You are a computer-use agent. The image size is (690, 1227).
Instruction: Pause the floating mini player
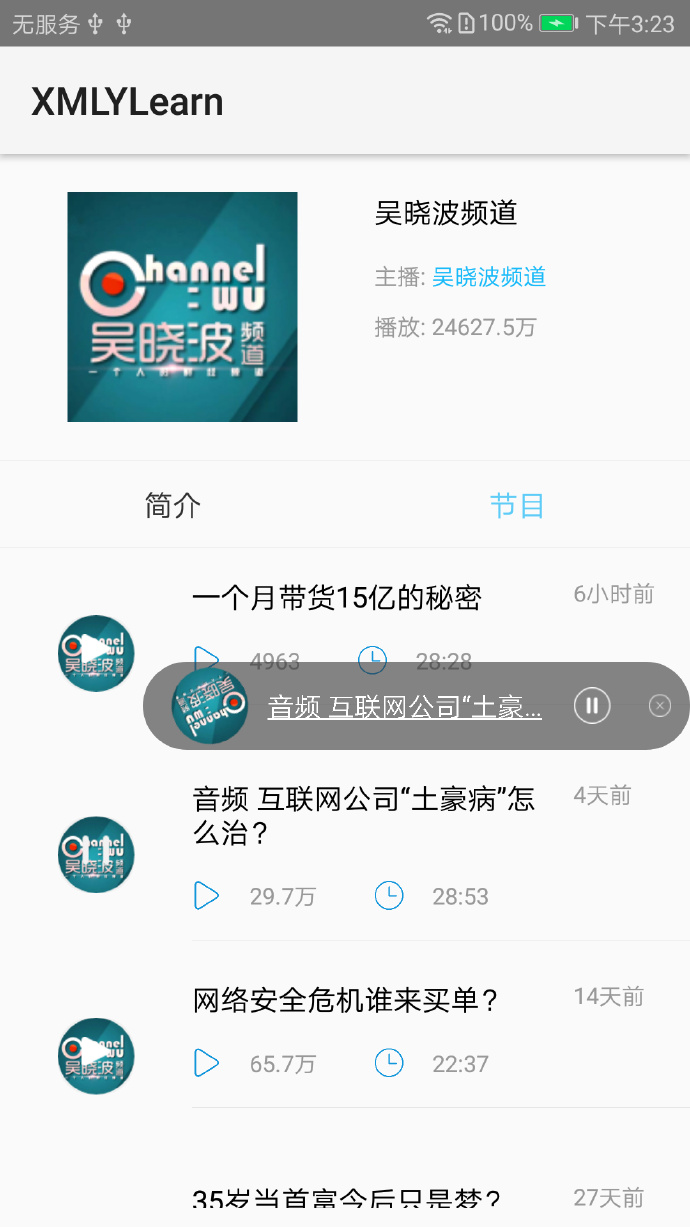pos(592,706)
